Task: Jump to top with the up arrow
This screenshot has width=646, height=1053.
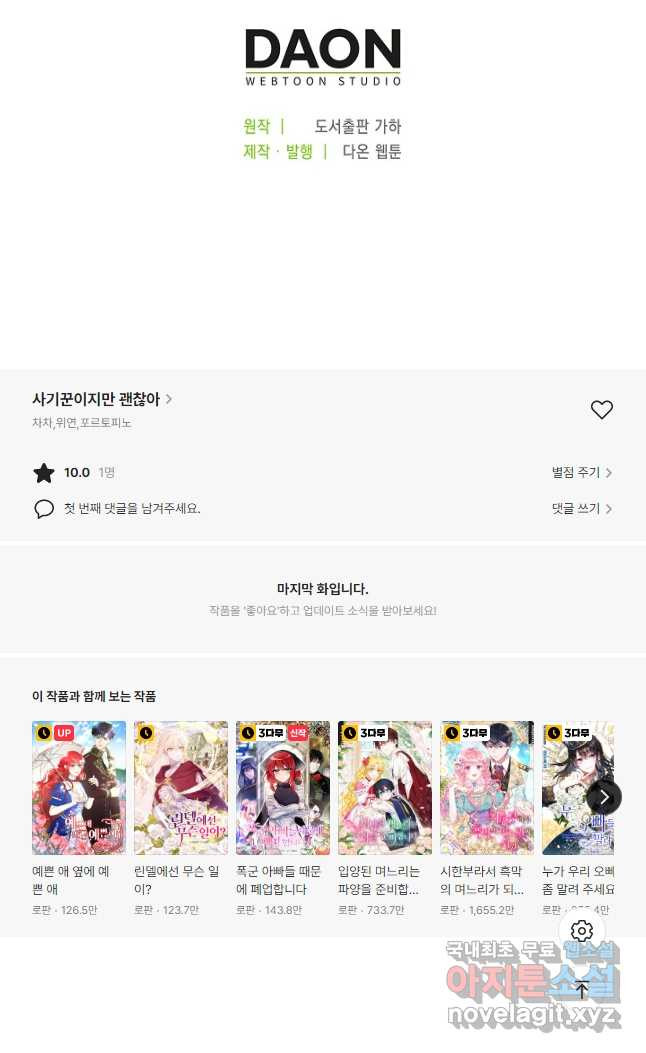Action: coord(582,990)
